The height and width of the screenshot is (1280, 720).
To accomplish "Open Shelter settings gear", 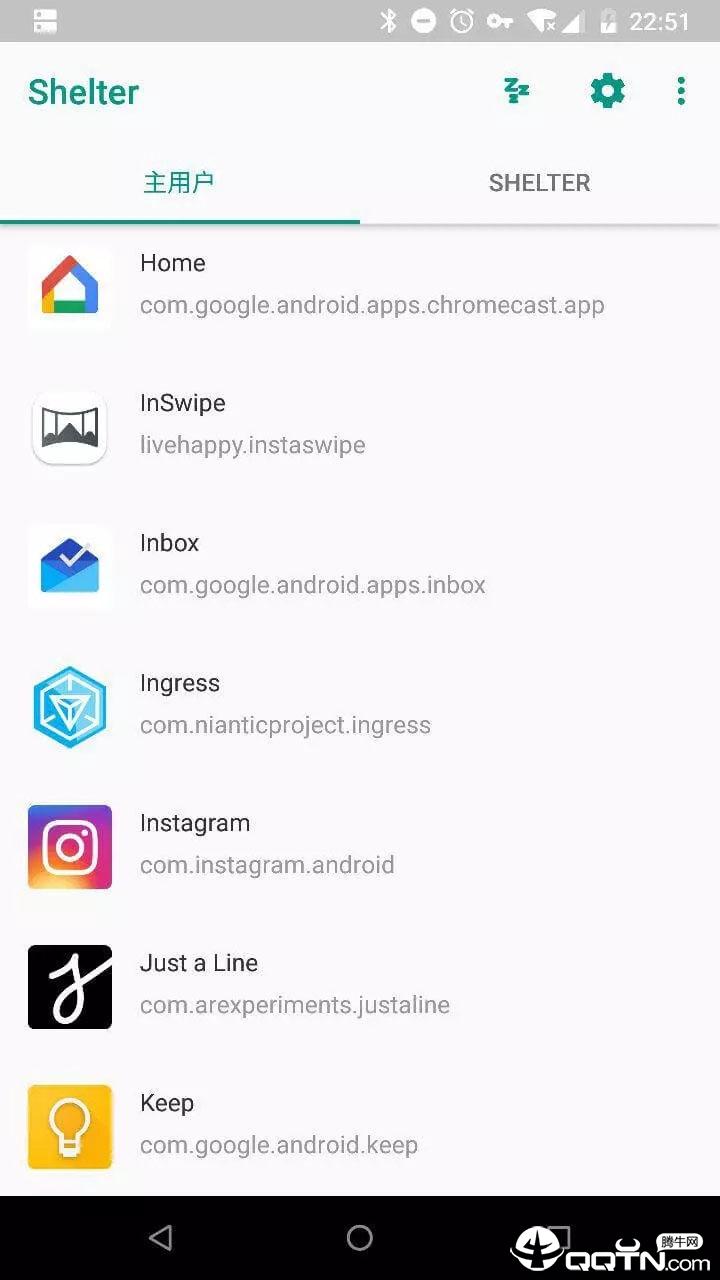I will click(607, 92).
